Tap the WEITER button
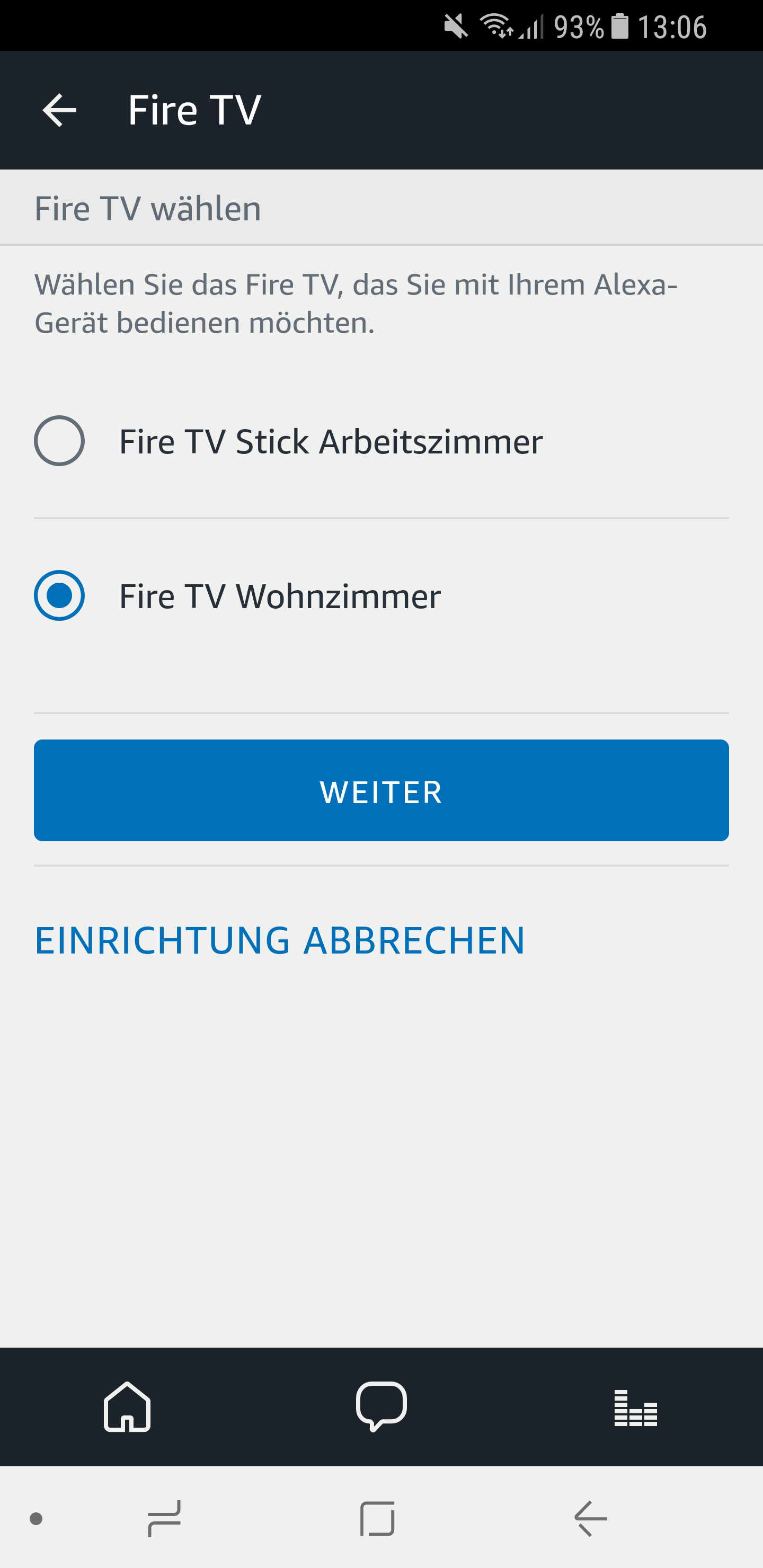763x1568 pixels. click(381, 790)
